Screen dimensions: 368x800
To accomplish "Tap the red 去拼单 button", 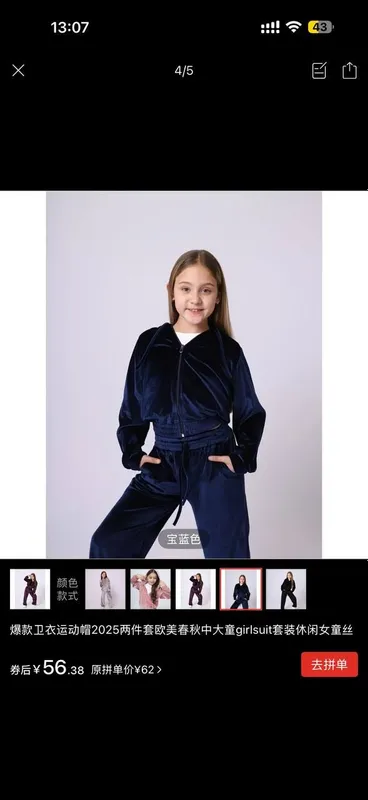I will (329, 664).
